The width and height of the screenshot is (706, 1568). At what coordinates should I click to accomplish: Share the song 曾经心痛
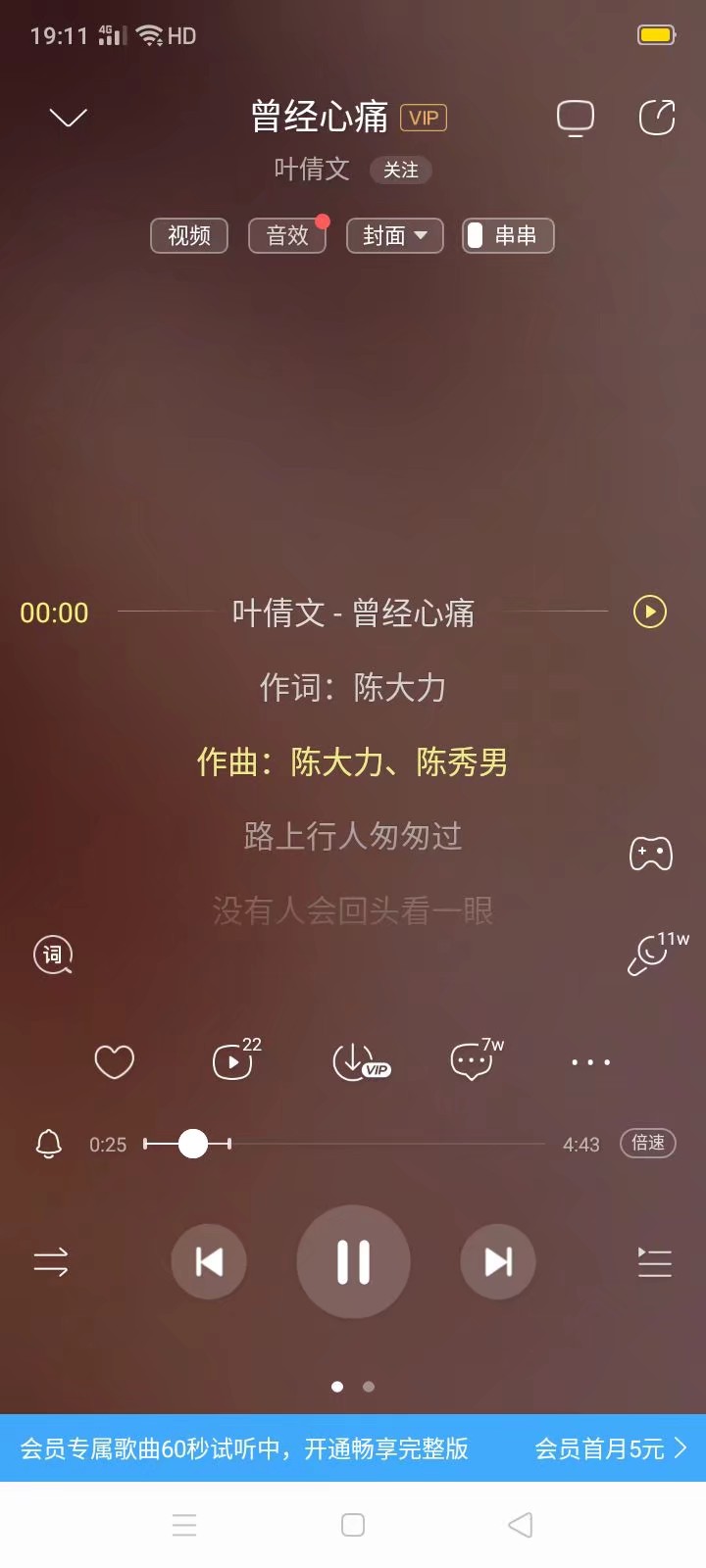click(x=657, y=118)
